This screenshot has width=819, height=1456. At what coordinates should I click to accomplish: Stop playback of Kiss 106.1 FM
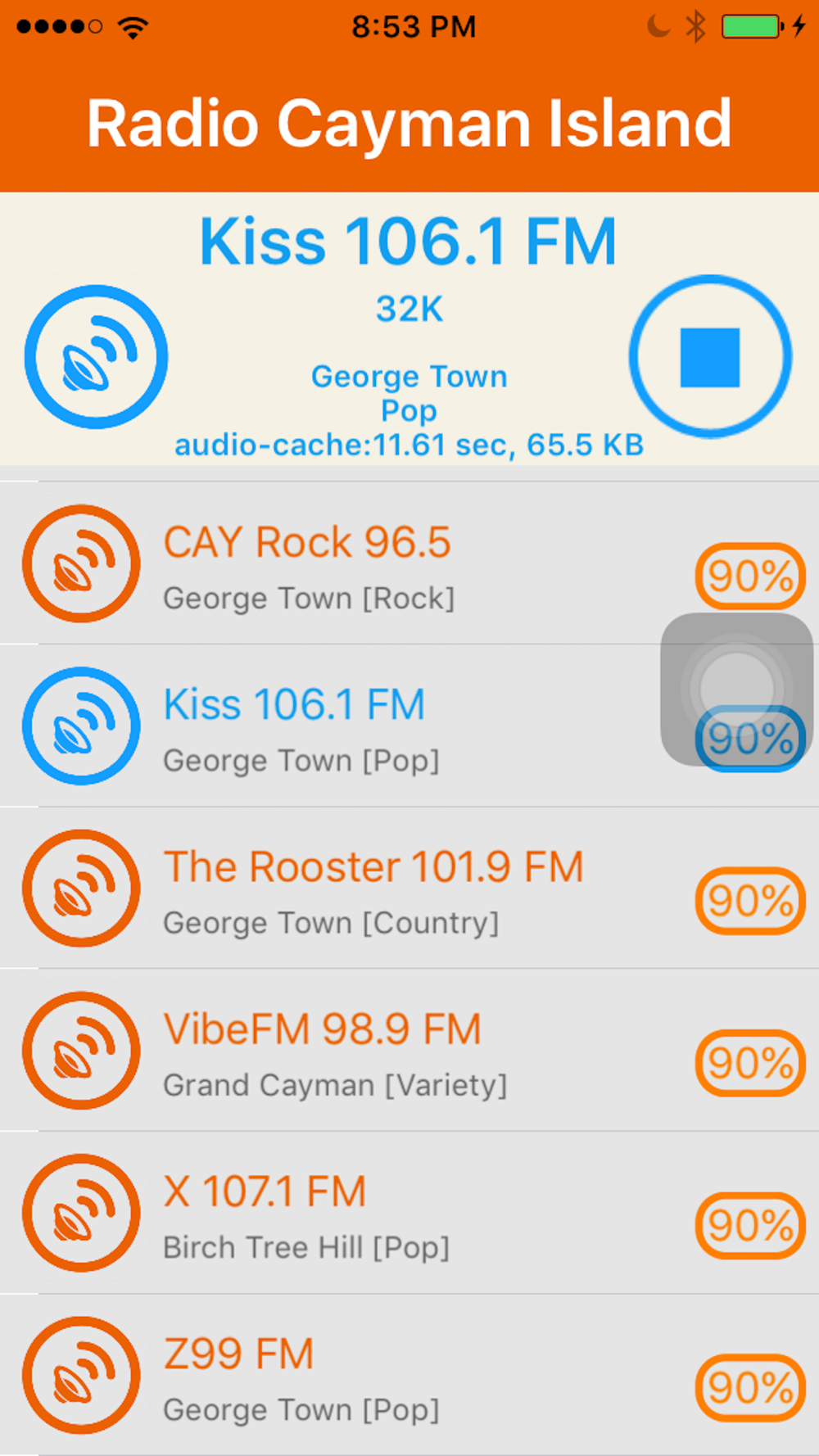click(710, 356)
